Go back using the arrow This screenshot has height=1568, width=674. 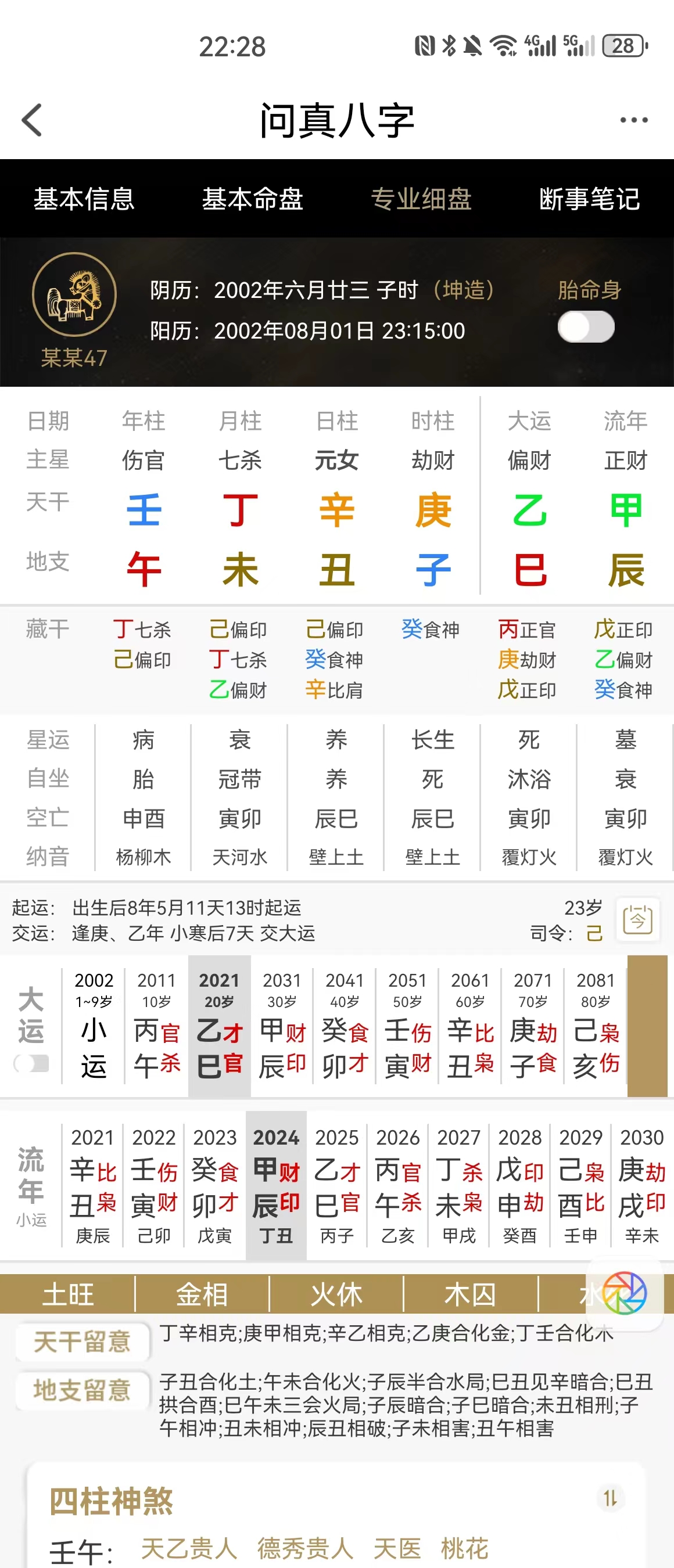point(33,120)
